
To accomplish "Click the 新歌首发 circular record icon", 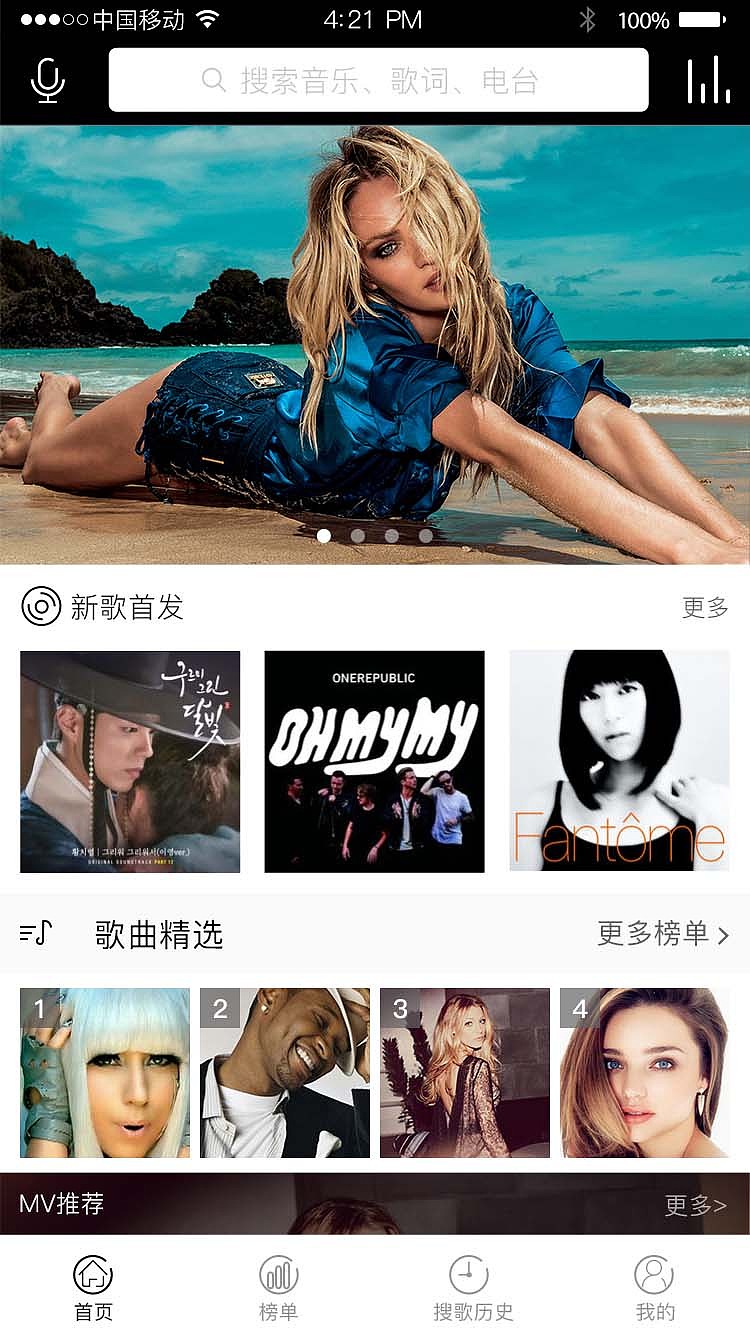I will point(40,607).
